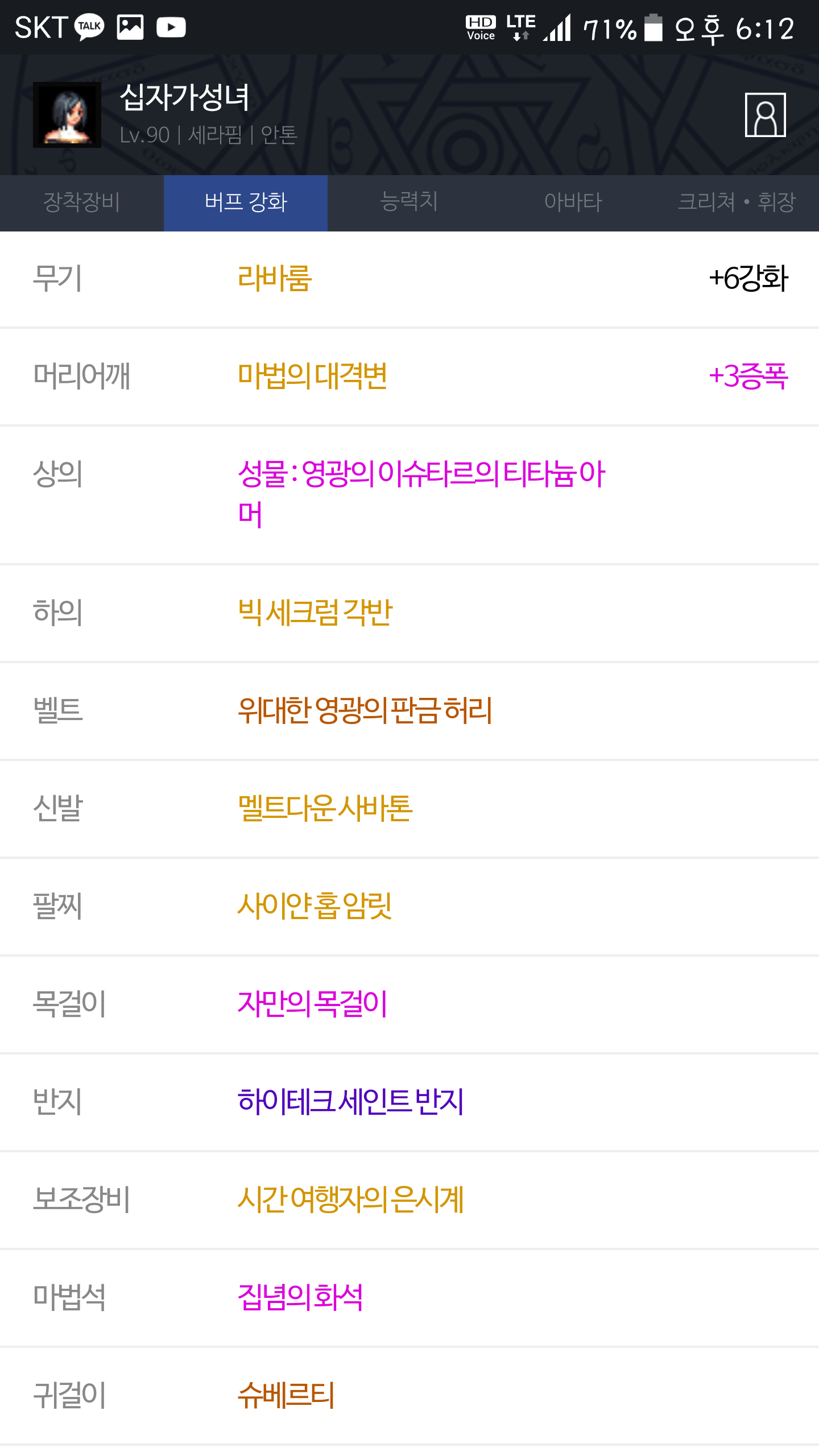The image size is (819, 1456).
Task: View magic stone 집념의 화석
Action: (x=300, y=1298)
